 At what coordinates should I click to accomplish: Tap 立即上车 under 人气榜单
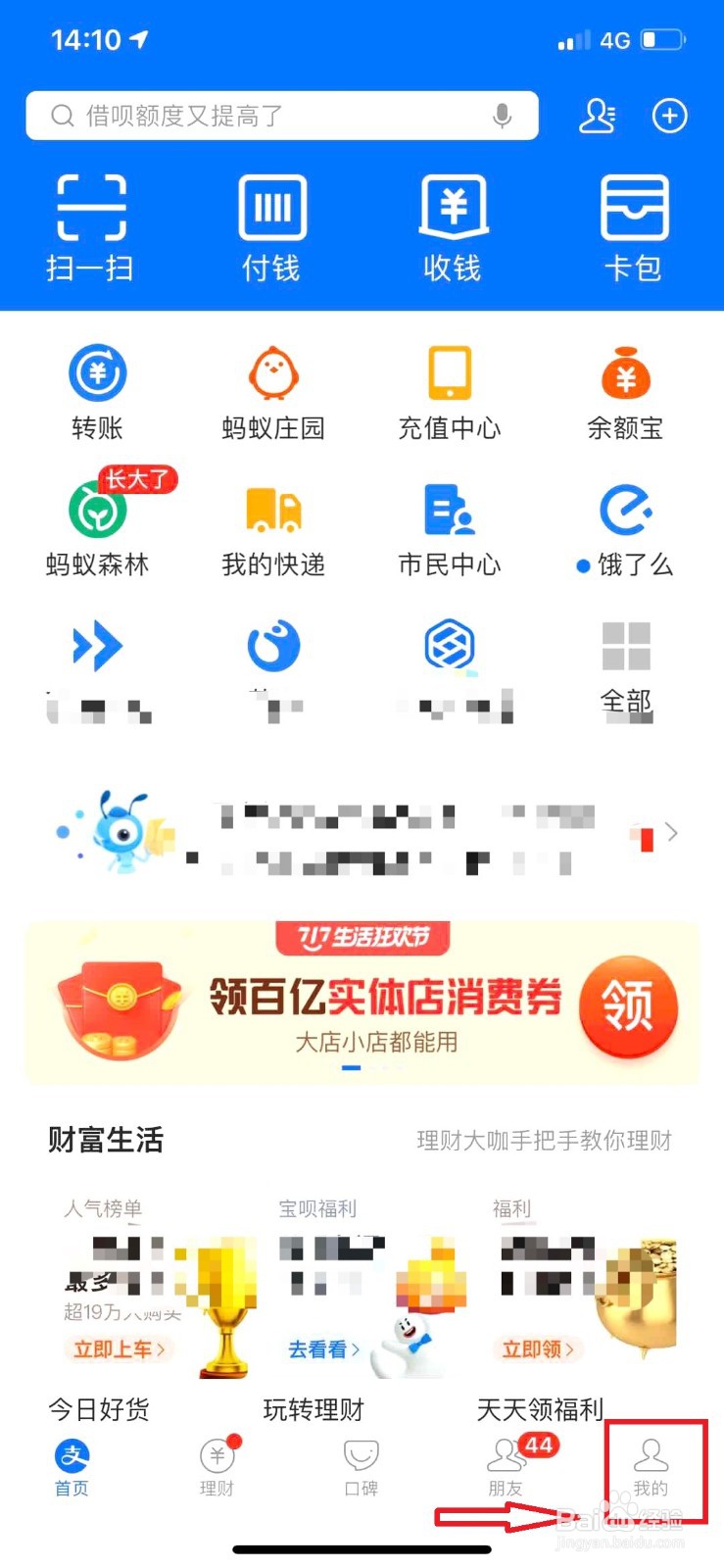[118, 1349]
